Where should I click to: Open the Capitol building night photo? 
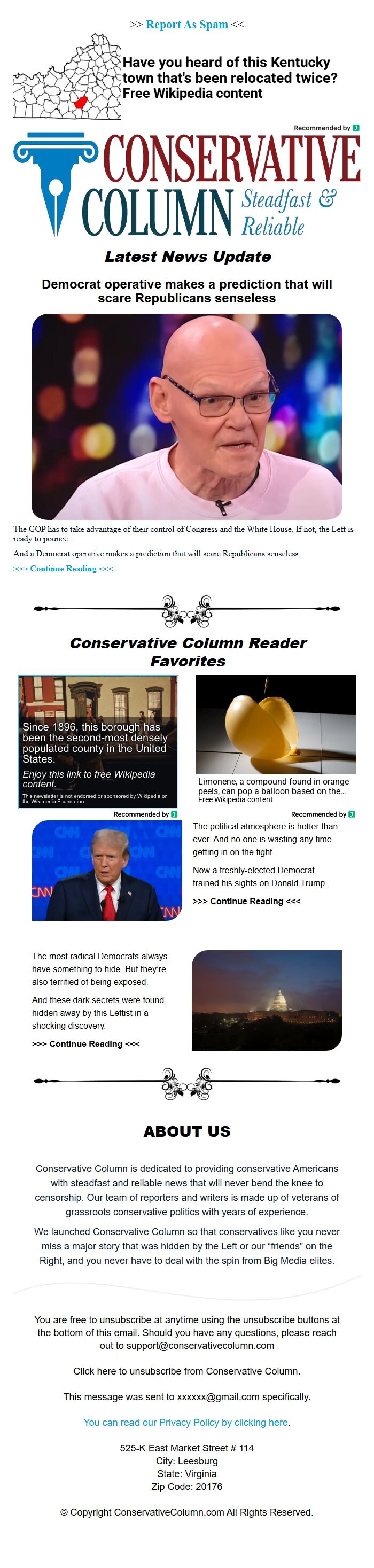pyautogui.click(x=267, y=1000)
